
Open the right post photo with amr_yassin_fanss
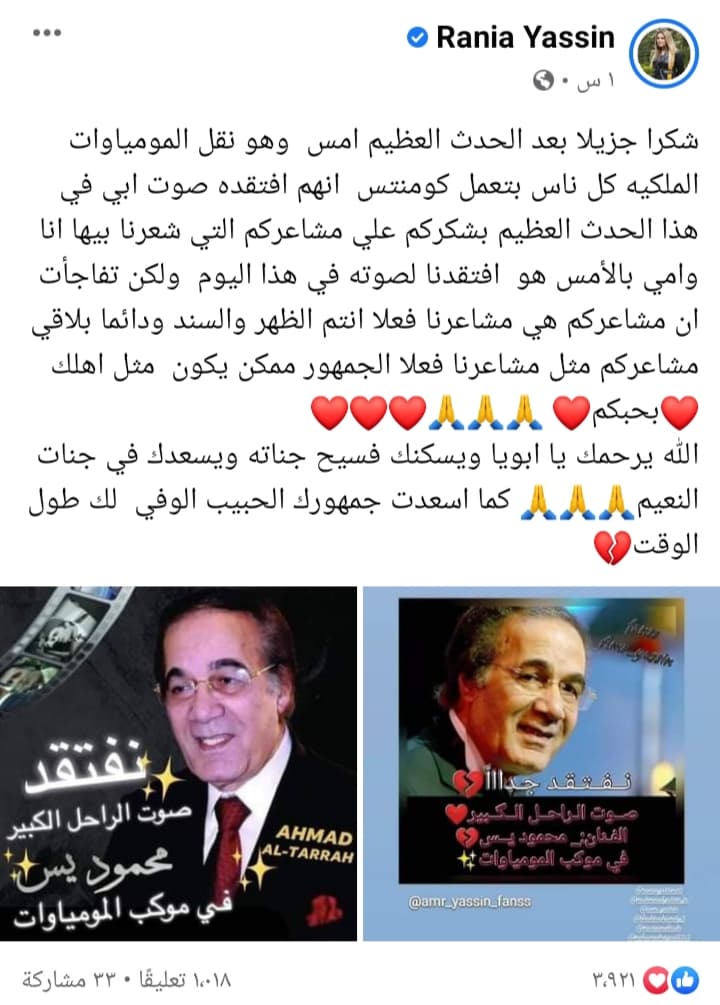pyautogui.click(x=540, y=764)
